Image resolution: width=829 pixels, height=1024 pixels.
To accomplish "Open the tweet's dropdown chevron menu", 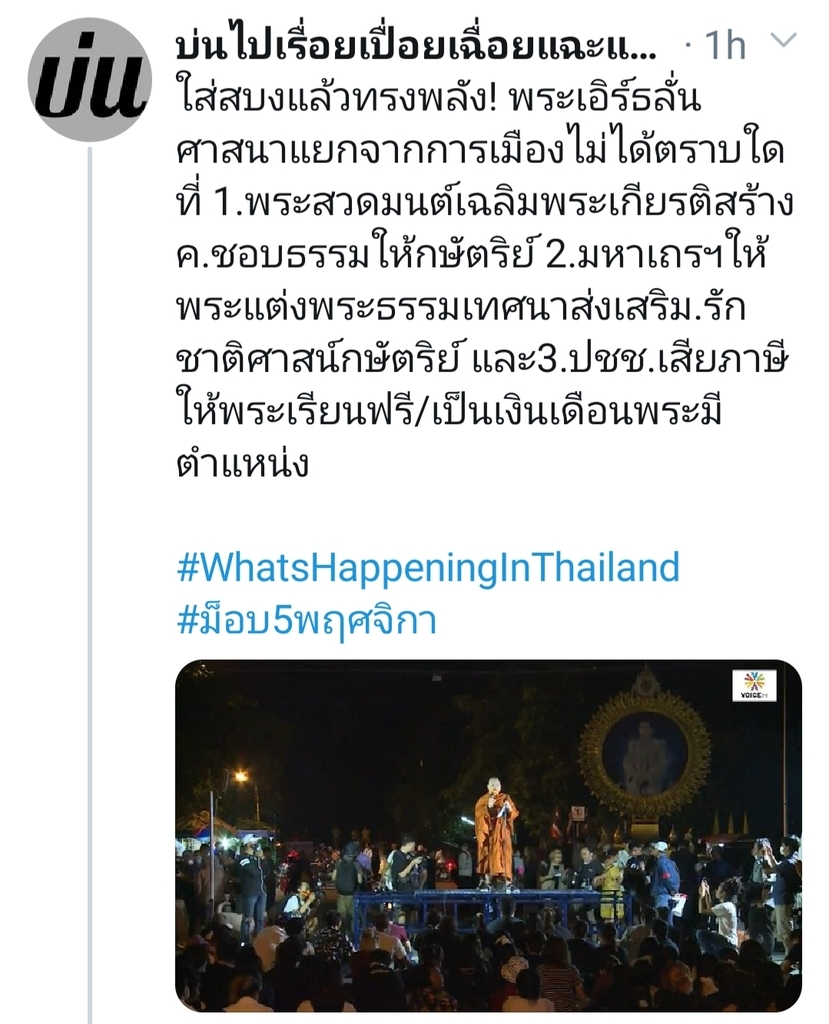I will pyautogui.click(x=785, y=42).
